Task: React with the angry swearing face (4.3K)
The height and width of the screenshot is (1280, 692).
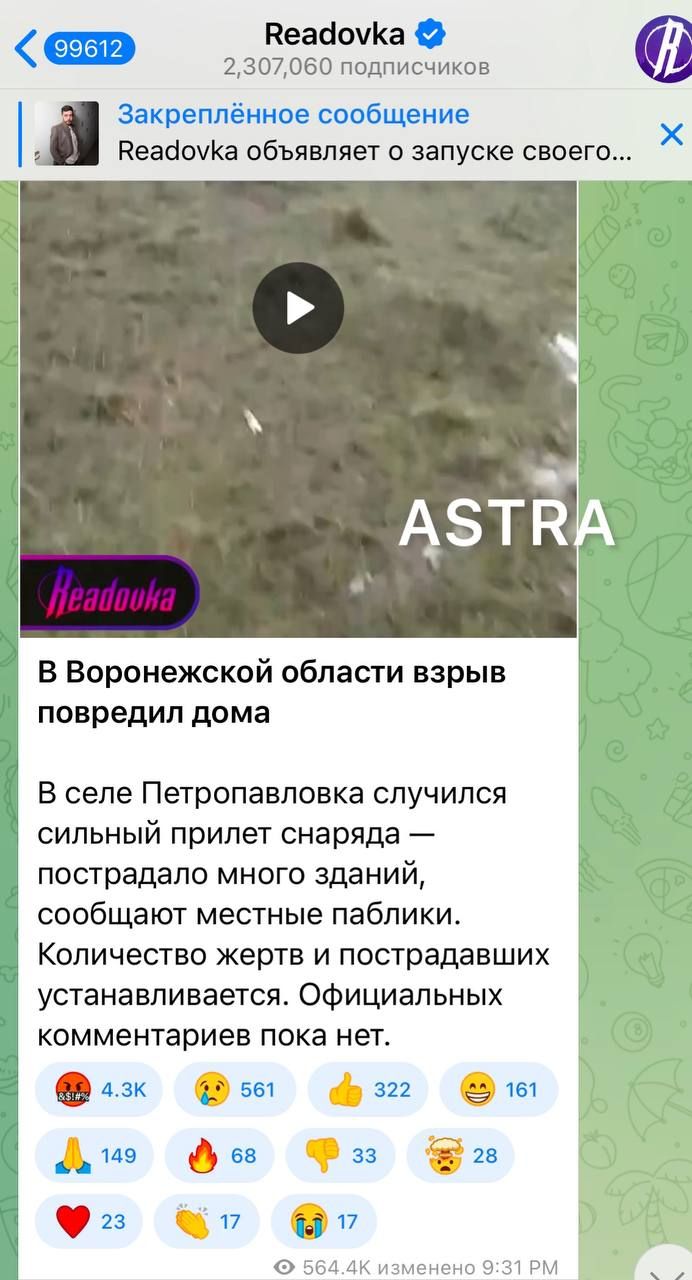Action: point(98,1089)
